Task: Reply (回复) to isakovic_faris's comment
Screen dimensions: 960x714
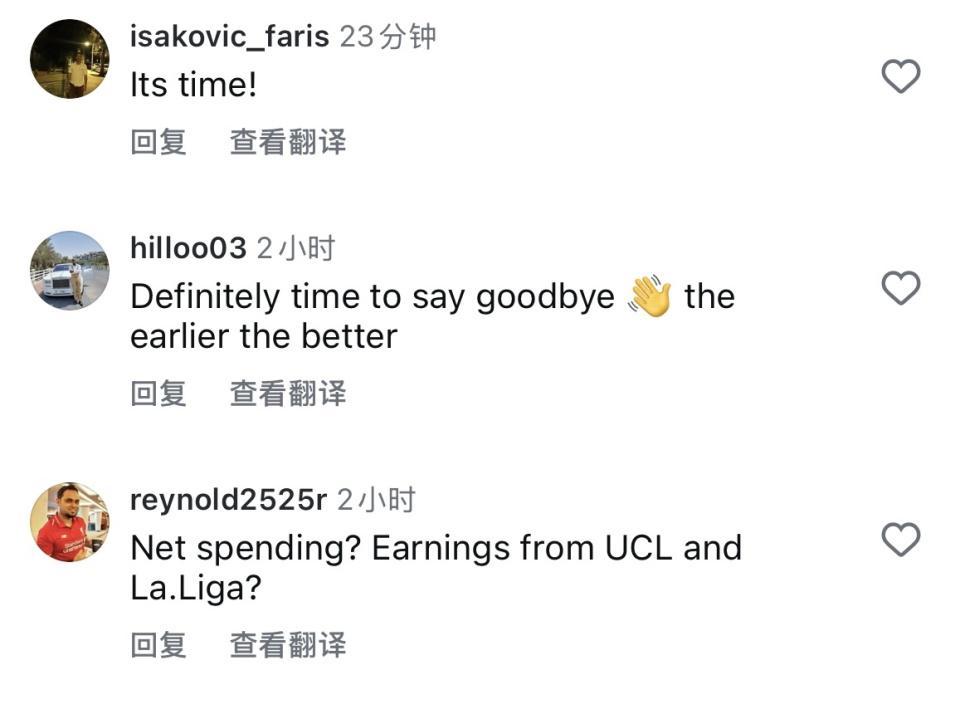Action: pos(158,142)
